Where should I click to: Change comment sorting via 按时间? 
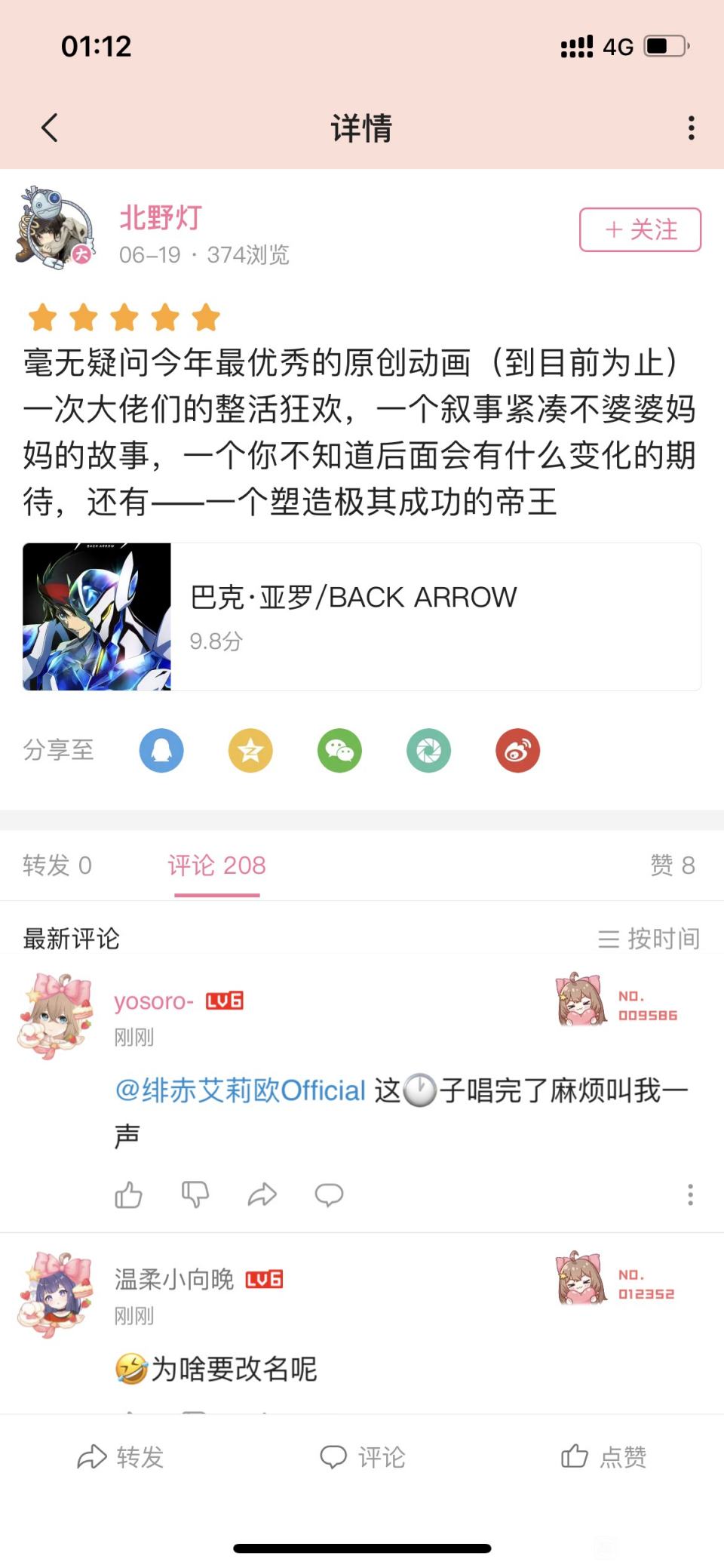click(649, 939)
